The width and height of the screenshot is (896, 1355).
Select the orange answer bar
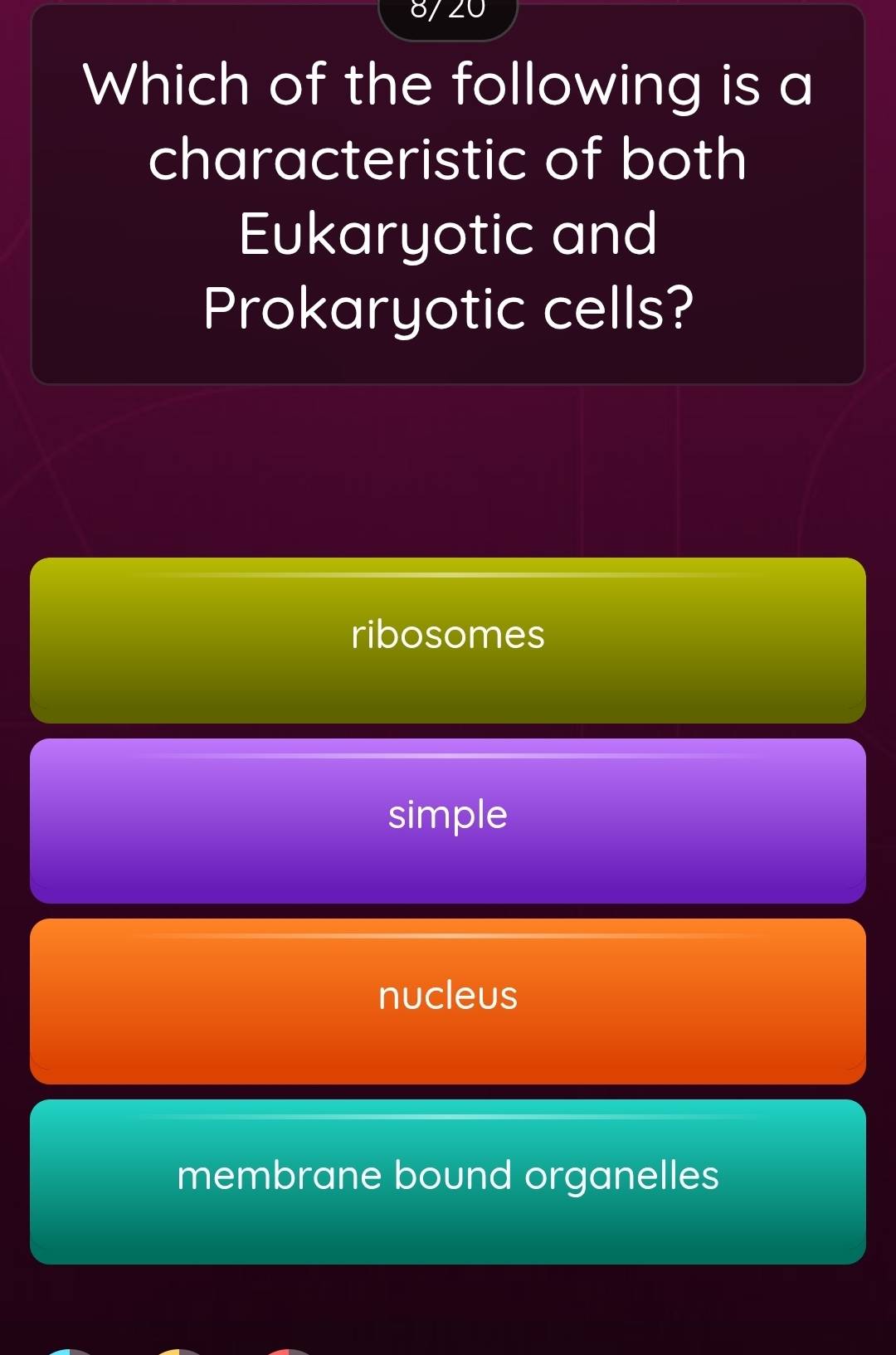point(448,997)
